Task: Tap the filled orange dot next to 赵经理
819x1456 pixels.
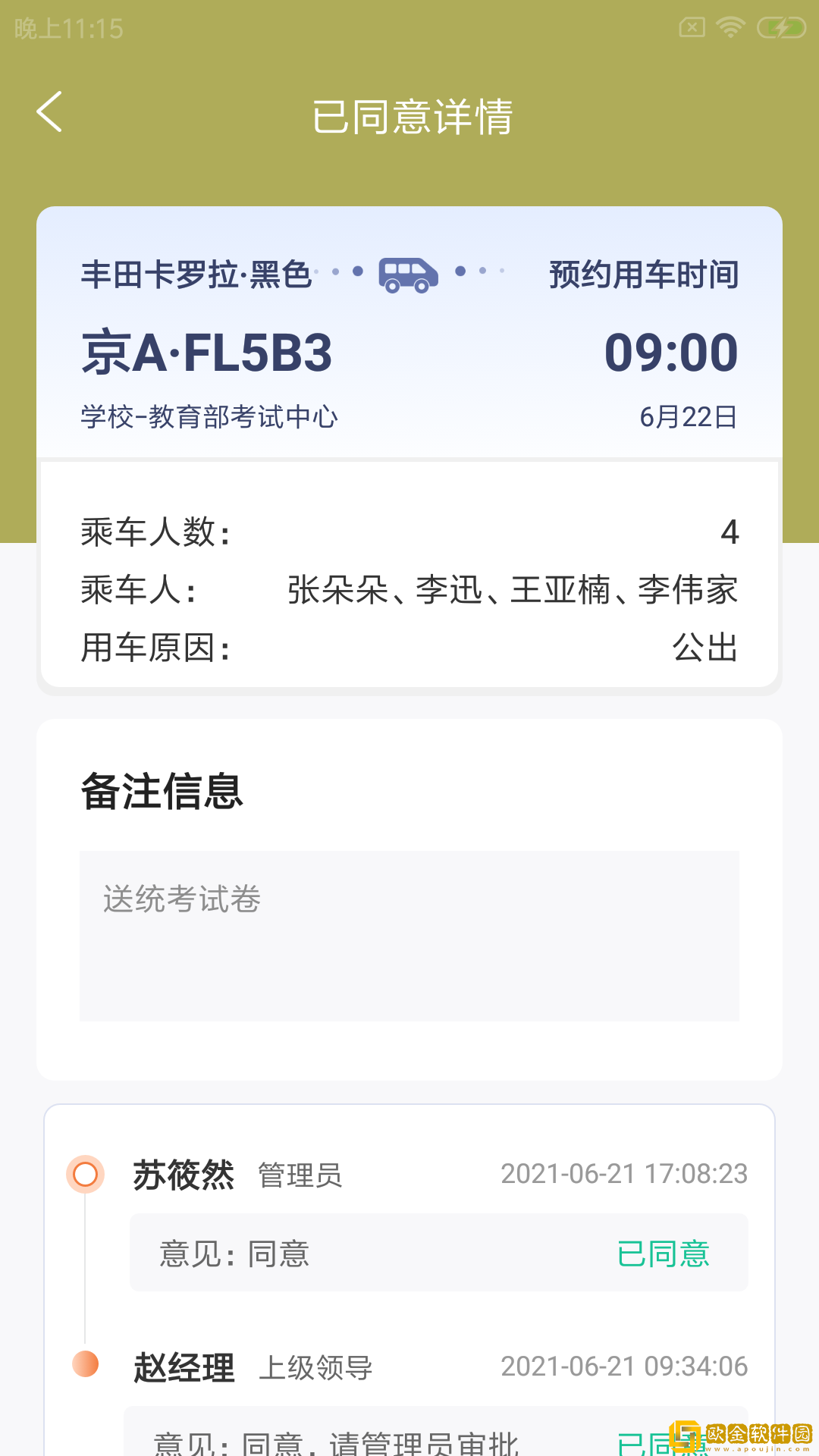Action: pyautogui.click(x=86, y=1365)
